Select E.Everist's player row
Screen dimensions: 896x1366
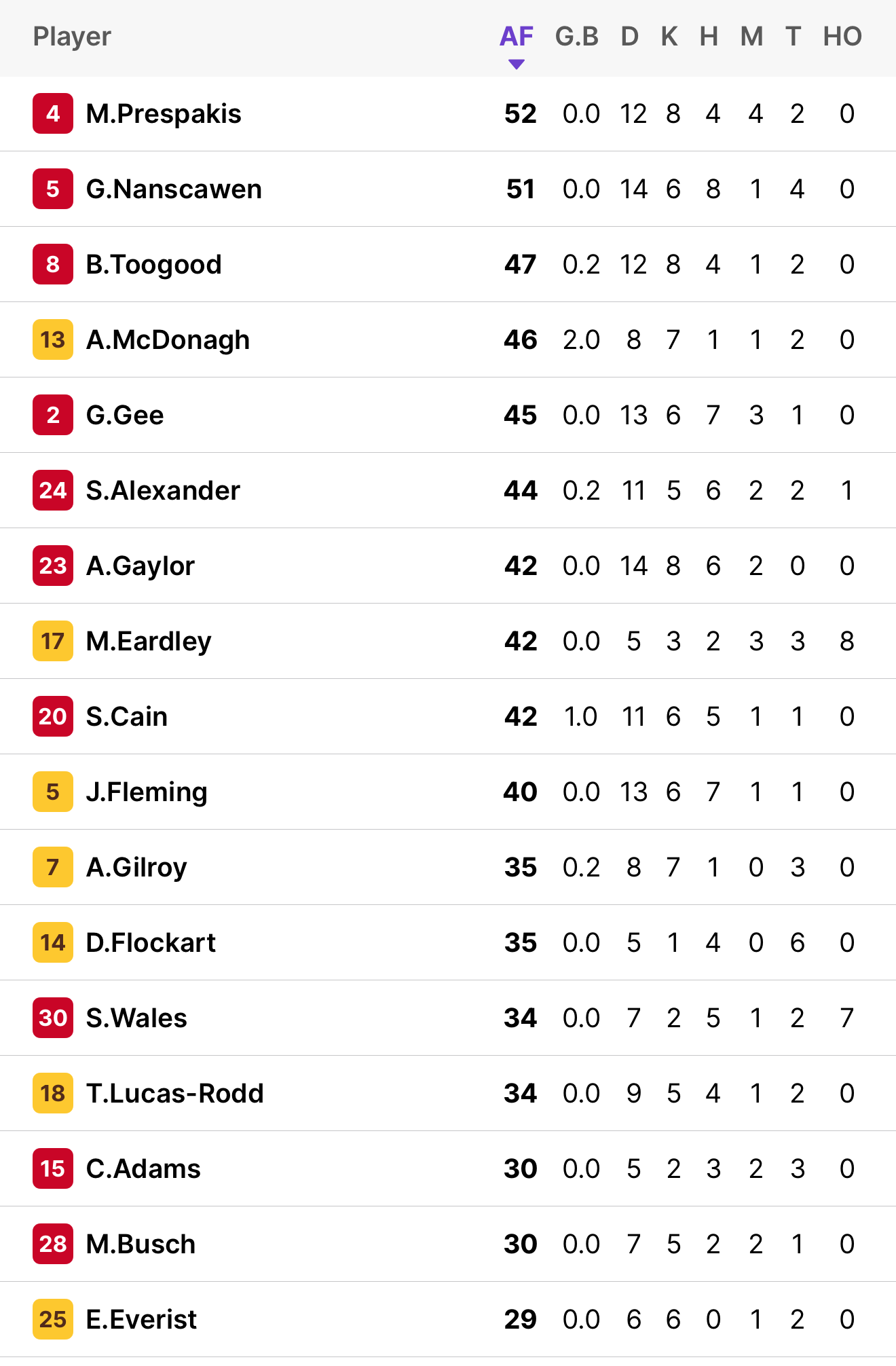point(141,1320)
